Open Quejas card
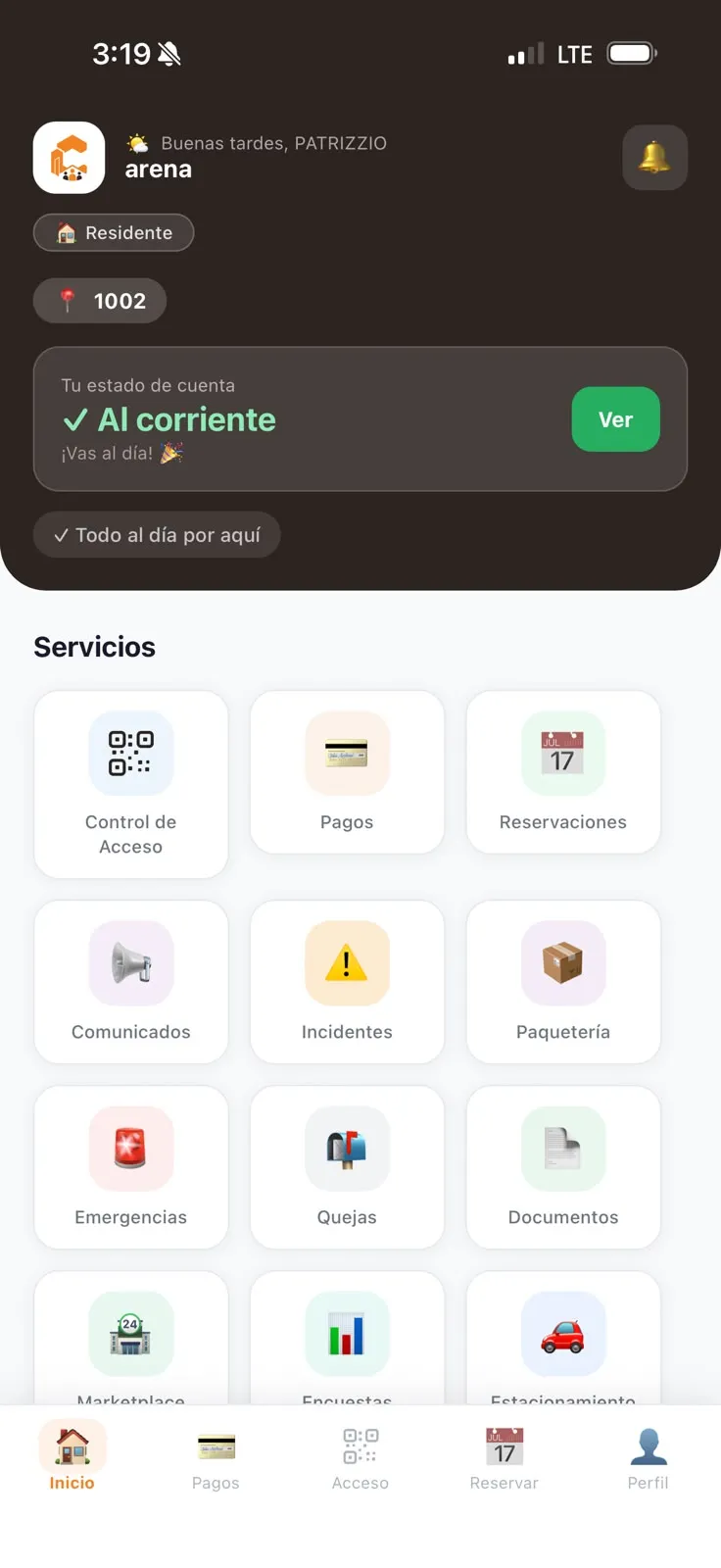 pos(347,1167)
